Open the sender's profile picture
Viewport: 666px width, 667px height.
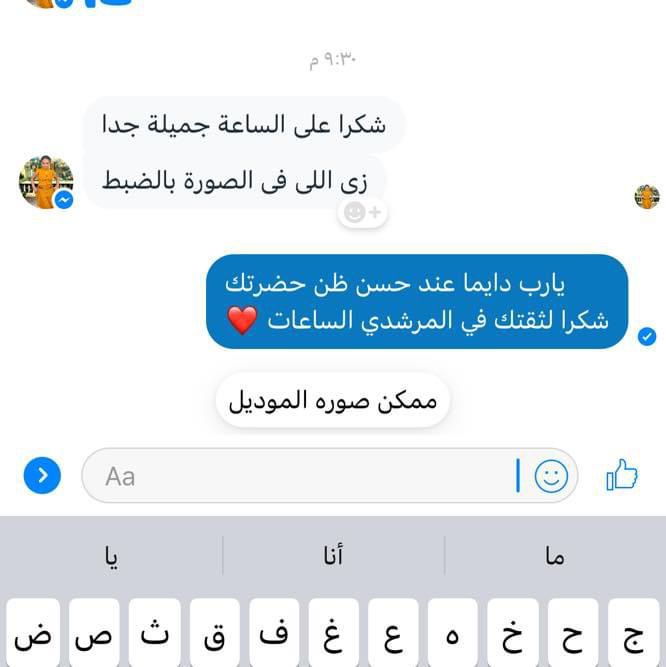(x=46, y=182)
